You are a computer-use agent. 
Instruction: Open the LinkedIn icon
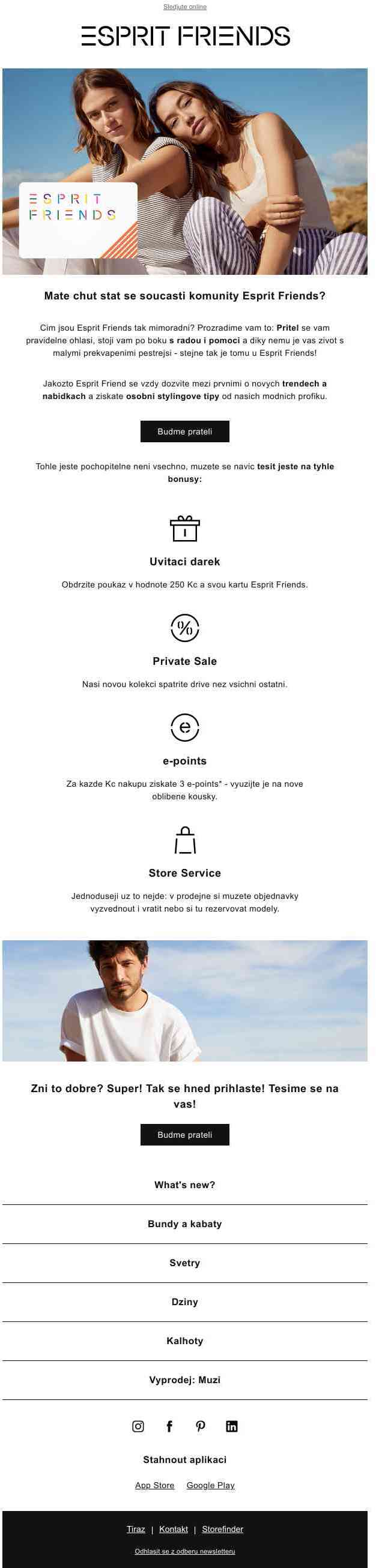pyautogui.click(x=232, y=1426)
